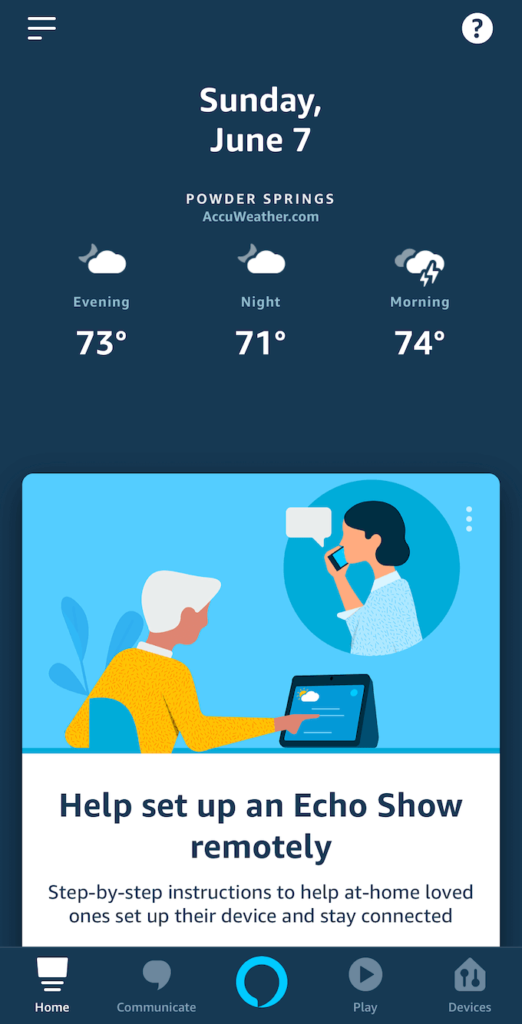Select the Home tab
Image resolution: width=522 pixels, height=1024 pixels.
[x=52, y=985]
